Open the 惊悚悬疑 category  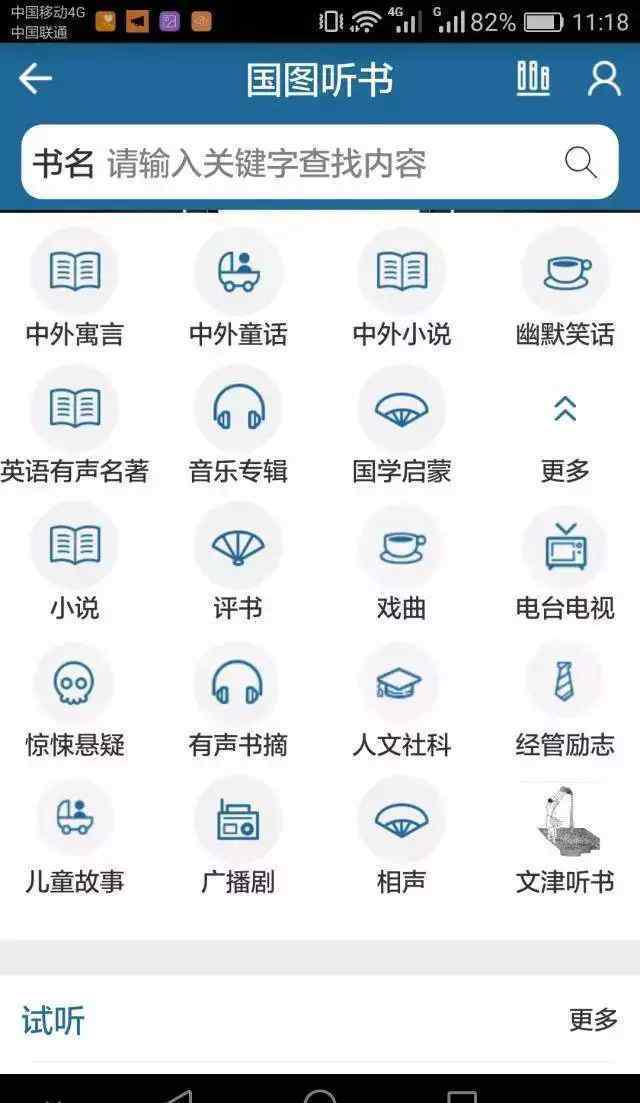[75, 701]
